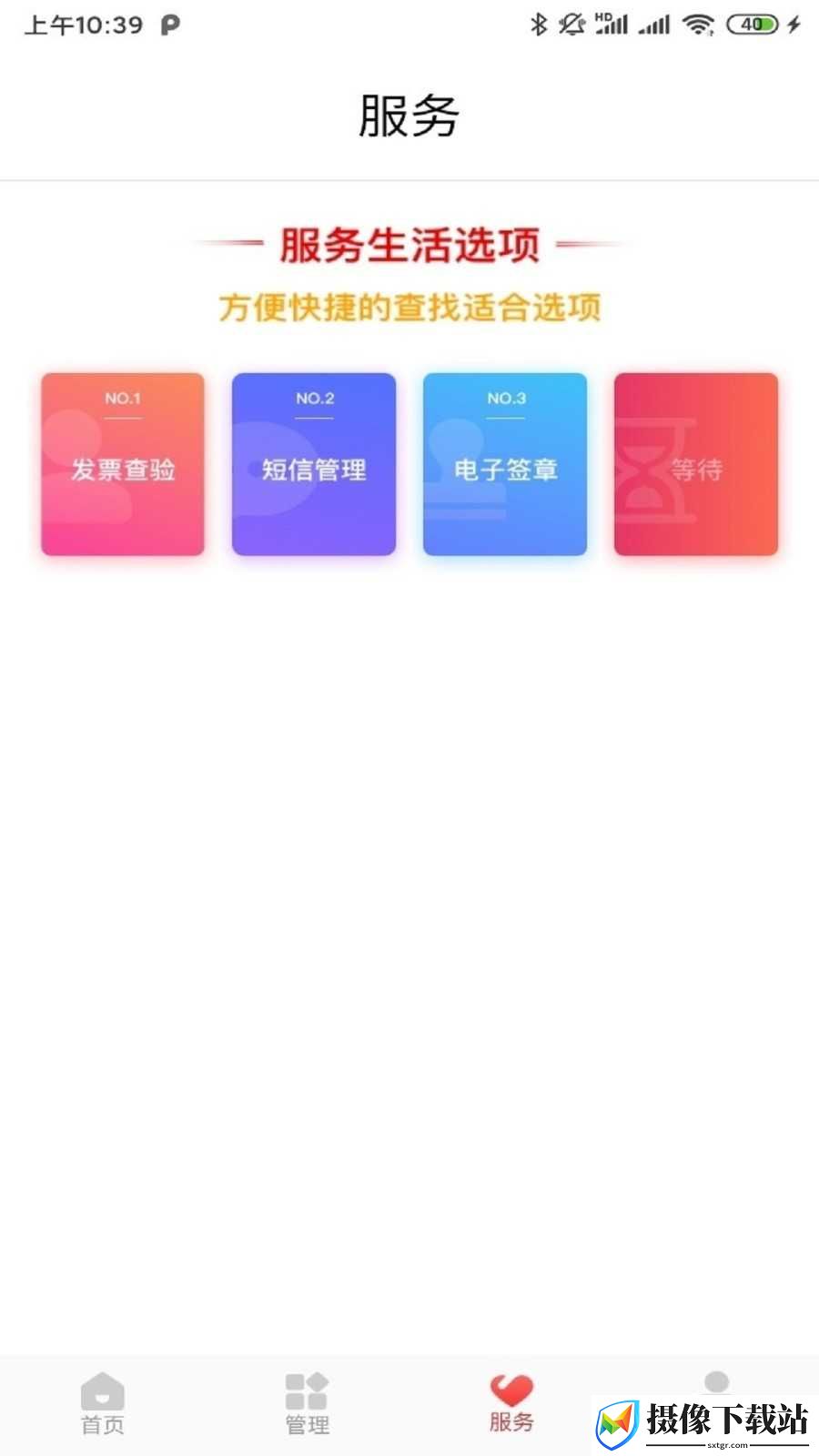Viewport: 819px width, 1456px height.
Task: Open the 发票查验 card
Action: coord(123,464)
